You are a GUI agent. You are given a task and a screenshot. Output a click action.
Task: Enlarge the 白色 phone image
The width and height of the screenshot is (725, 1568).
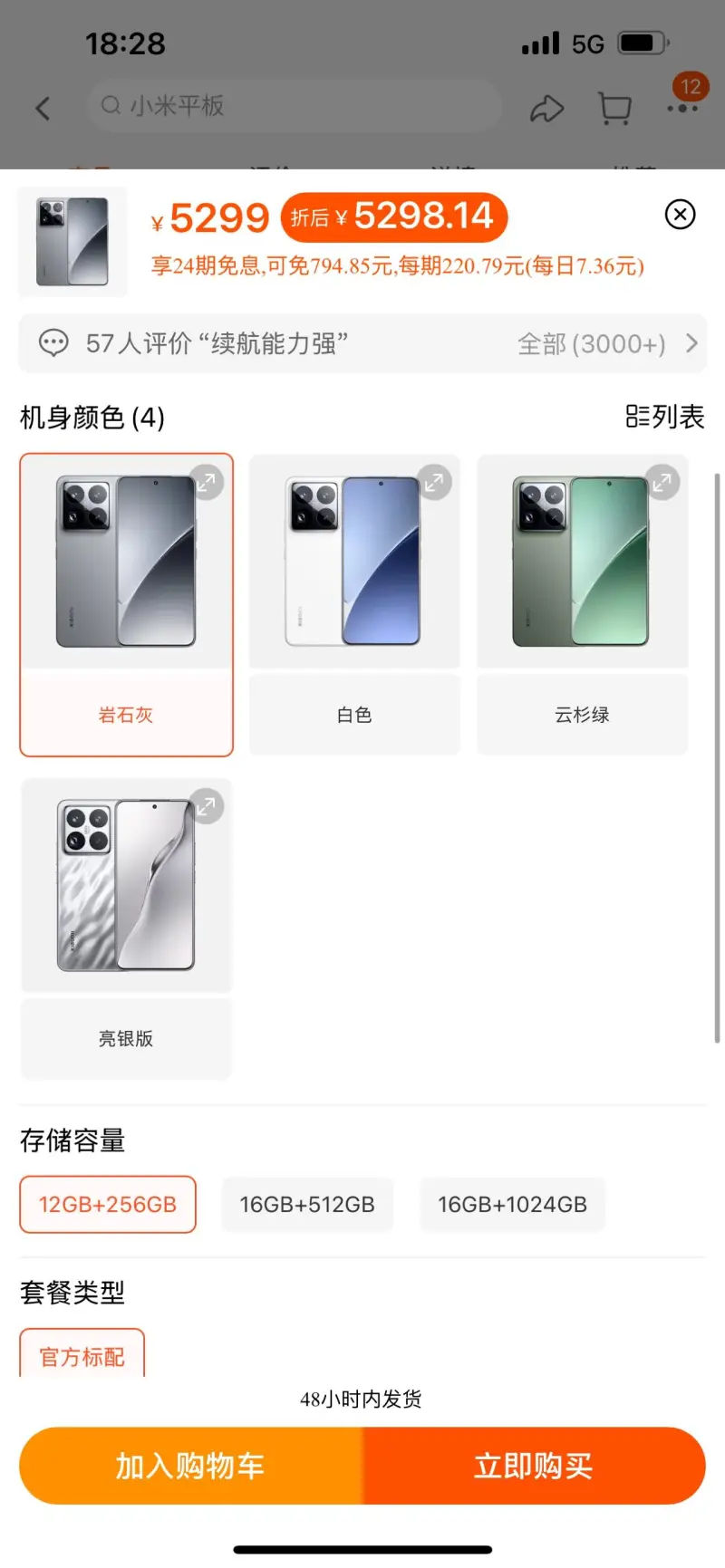click(x=434, y=482)
